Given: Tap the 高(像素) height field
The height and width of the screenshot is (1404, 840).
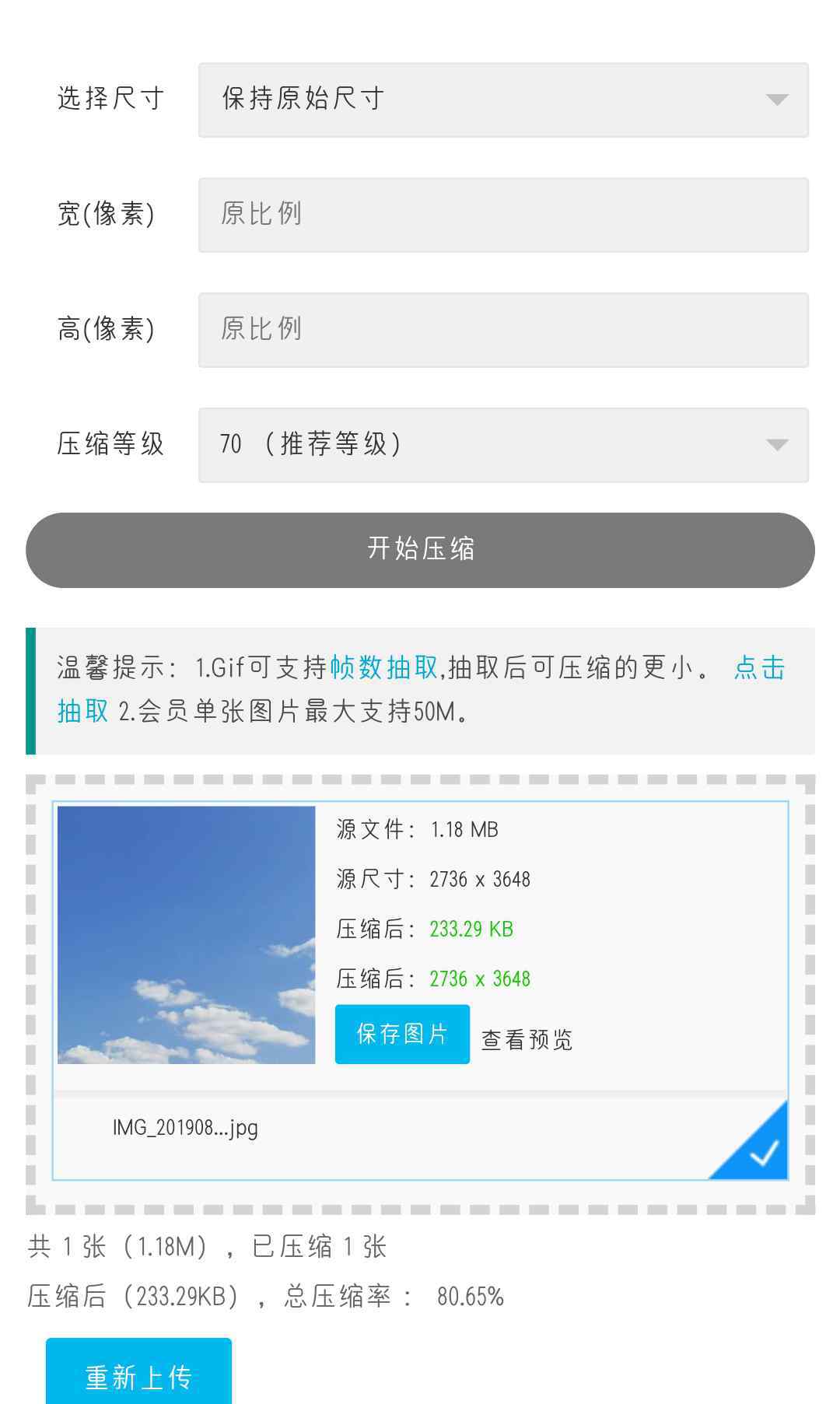Looking at the screenshot, I should tap(503, 330).
